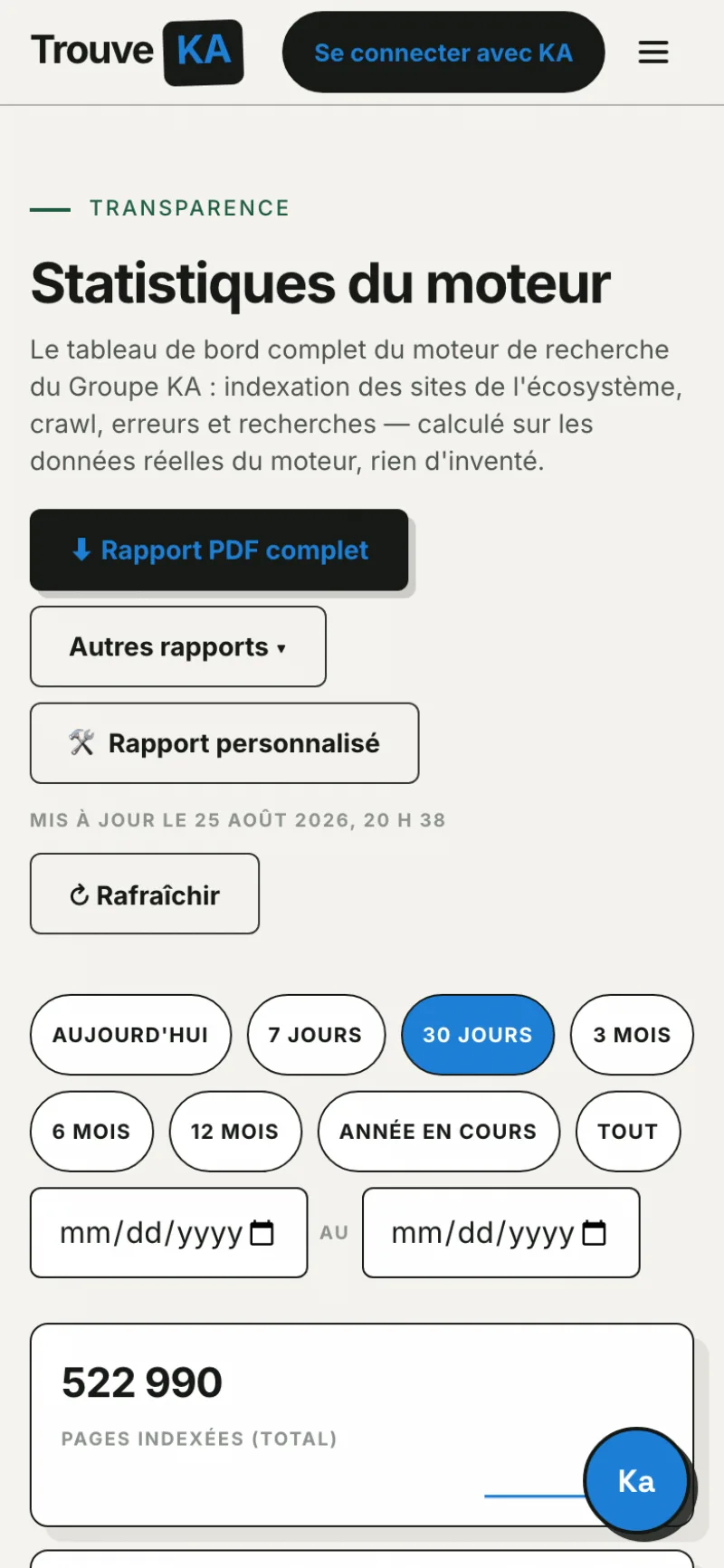Tap Se connecter avec KA

point(443,53)
